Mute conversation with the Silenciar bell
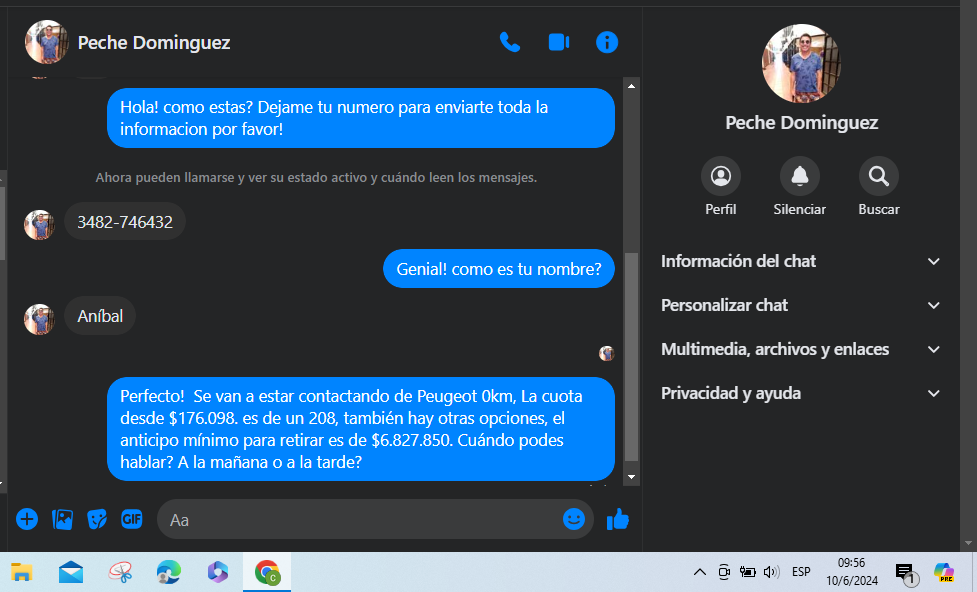This screenshot has height=592, width=977. [799, 176]
